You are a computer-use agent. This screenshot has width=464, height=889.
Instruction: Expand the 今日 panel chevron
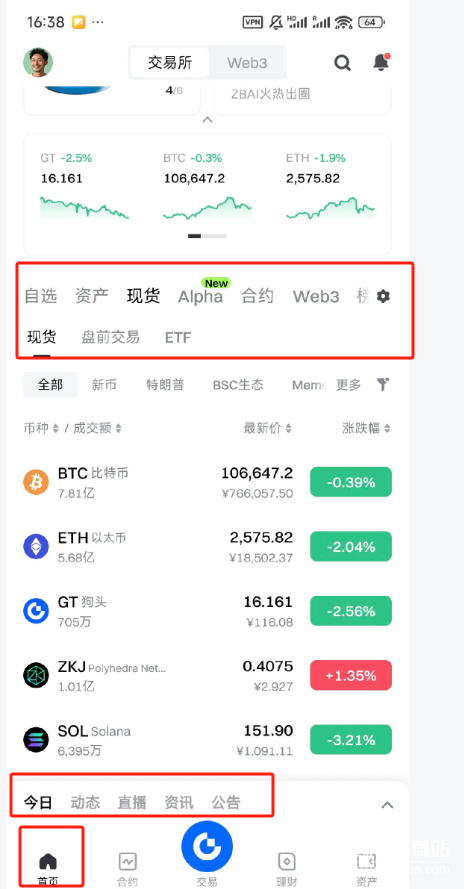(387, 804)
